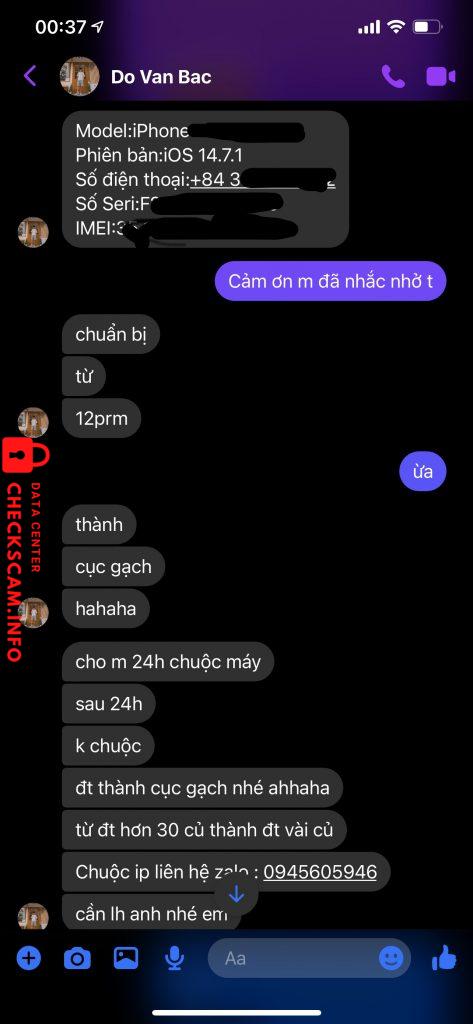The width and height of the screenshot is (473, 1024).
Task: Jump to latest messages with down arrow
Action: (236, 894)
